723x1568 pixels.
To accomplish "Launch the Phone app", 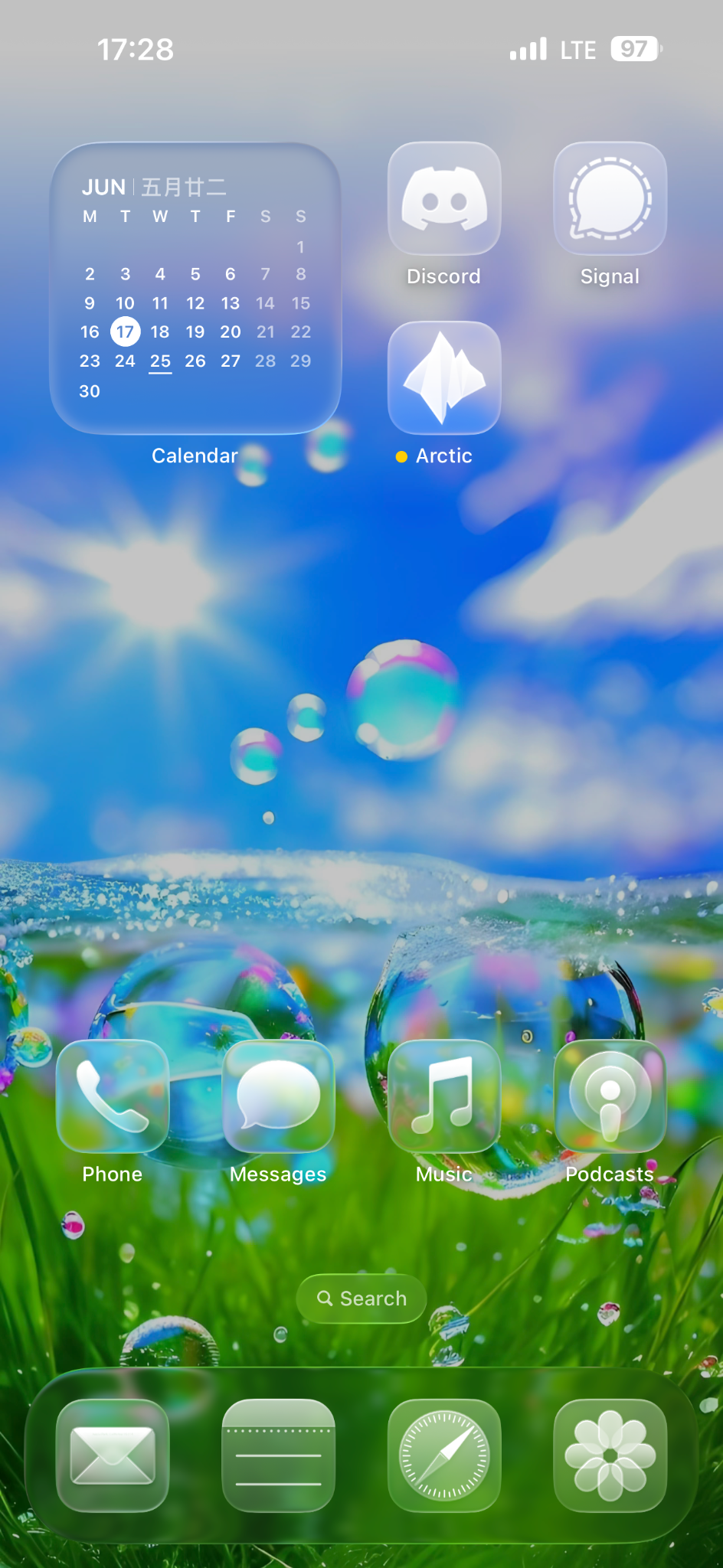I will 113,1096.
